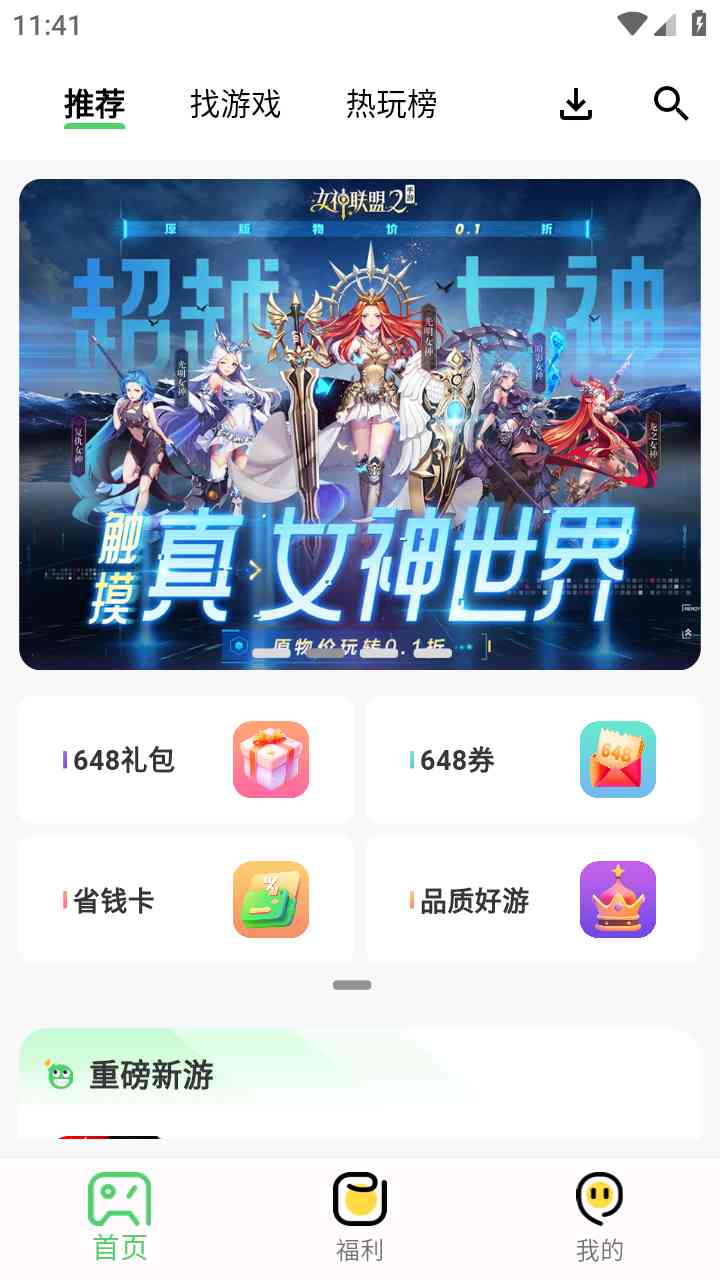Switch to the 找游戏 tab
Image resolution: width=720 pixels, height=1280 pixels.
point(235,104)
